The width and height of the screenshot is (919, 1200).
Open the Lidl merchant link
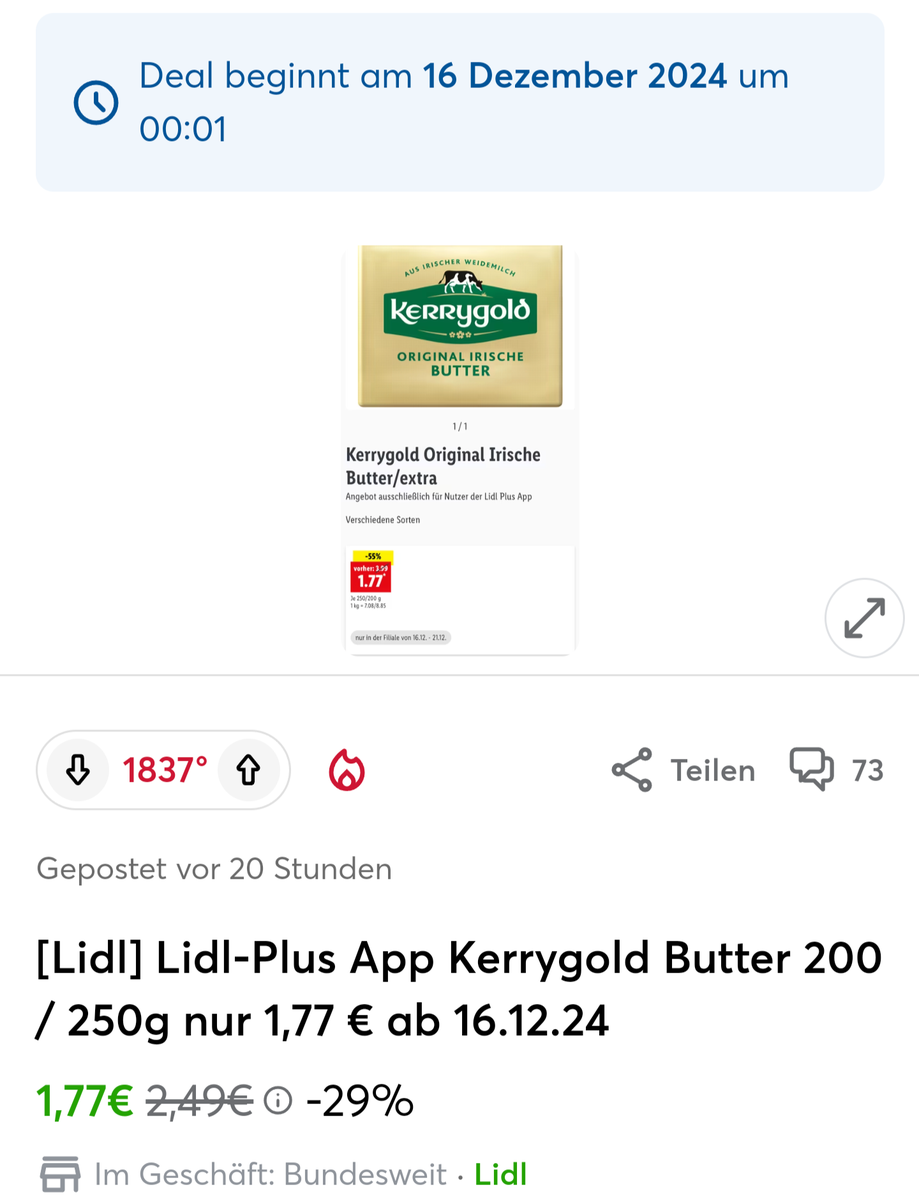tap(500, 1174)
